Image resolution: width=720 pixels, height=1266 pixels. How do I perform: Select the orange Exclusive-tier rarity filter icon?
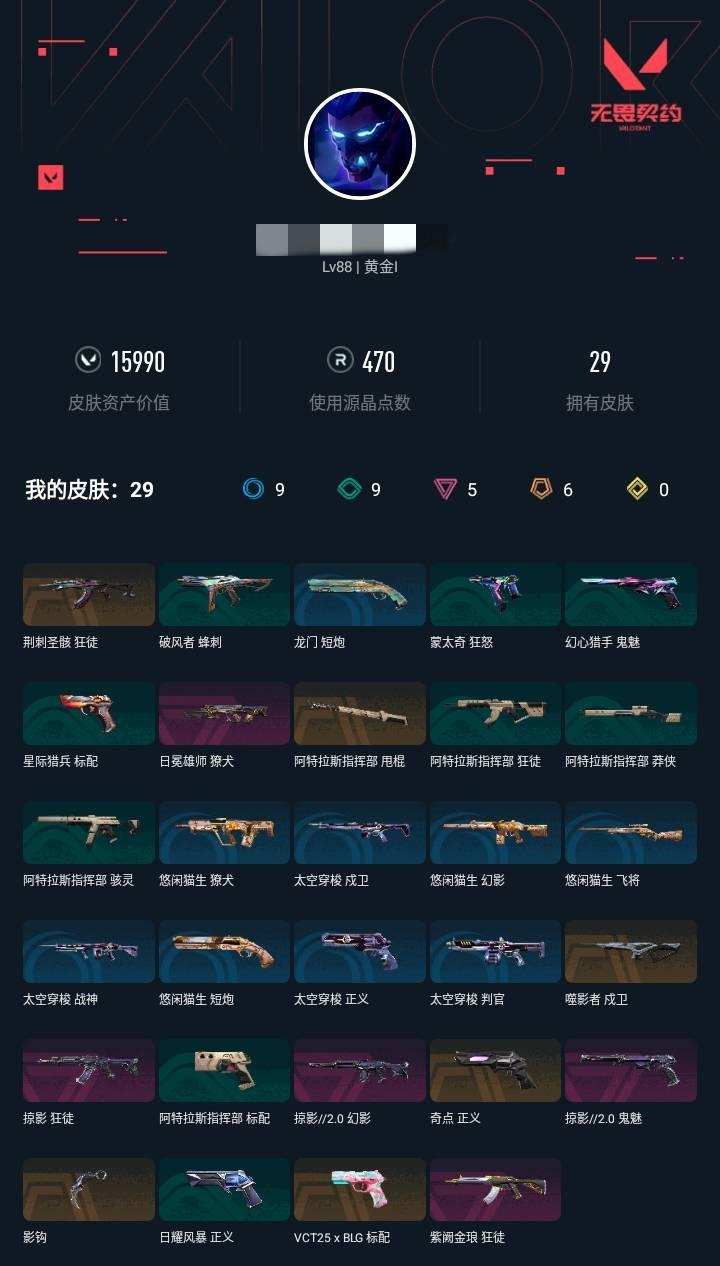[544, 490]
